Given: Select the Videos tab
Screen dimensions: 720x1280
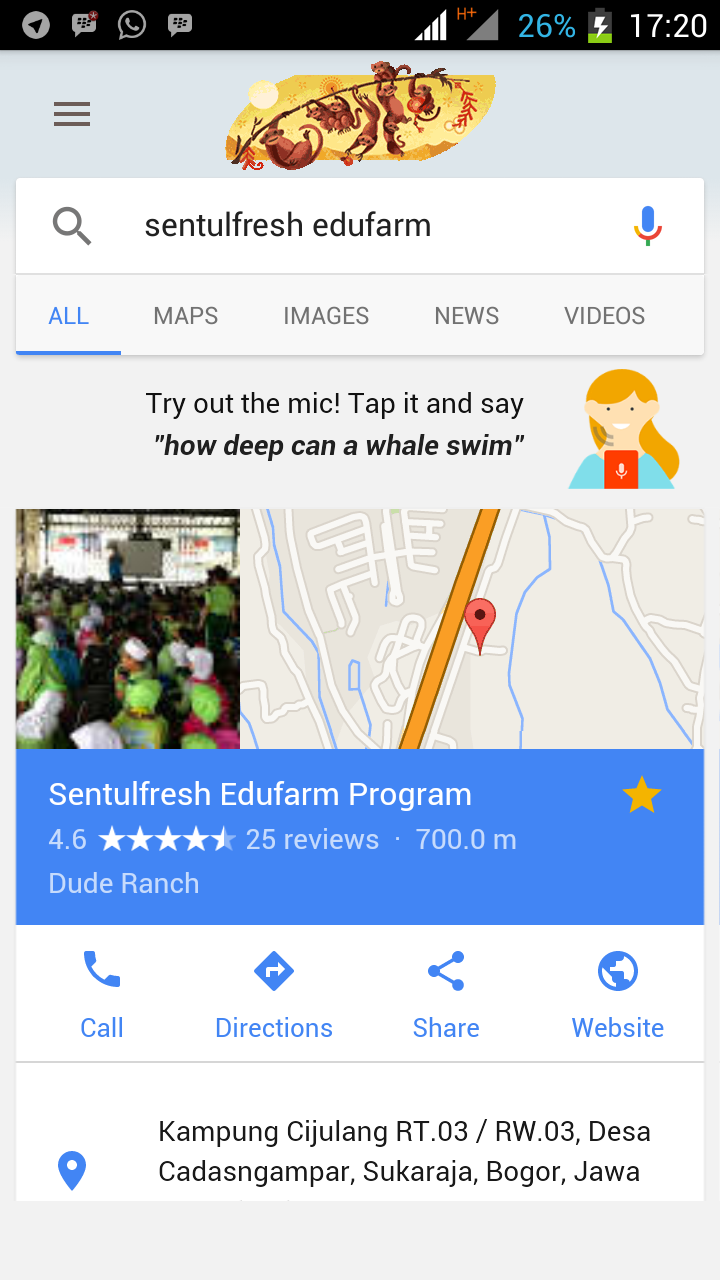Looking at the screenshot, I should pos(605,316).
